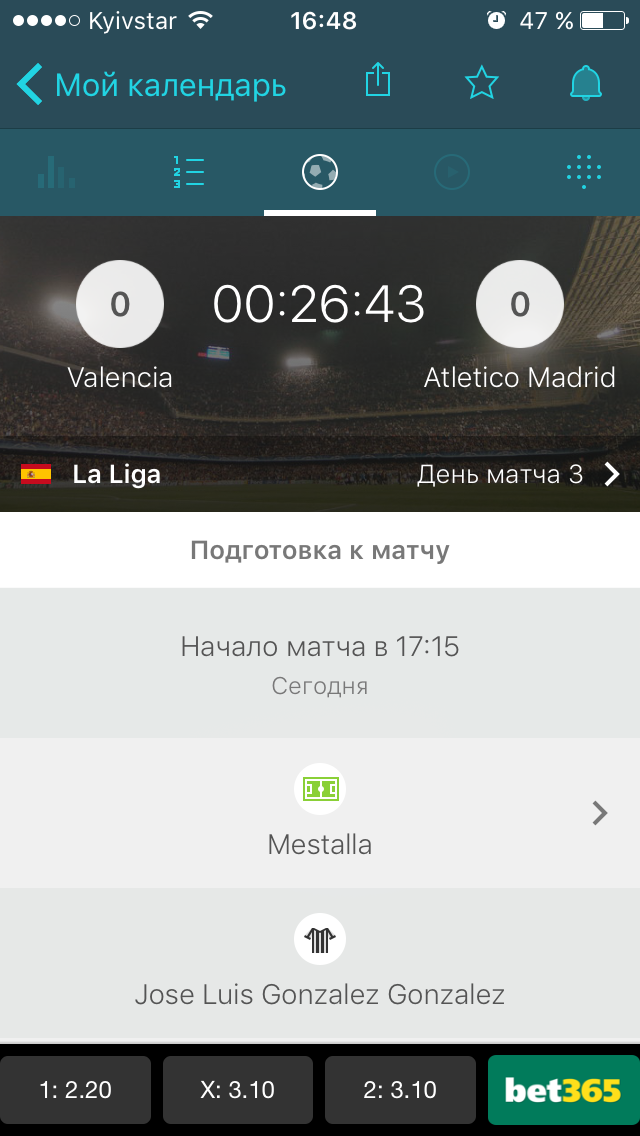The width and height of the screenshot is (640, 1136).
Task: Open the bet365 button
Action: tap(564, 1090)
